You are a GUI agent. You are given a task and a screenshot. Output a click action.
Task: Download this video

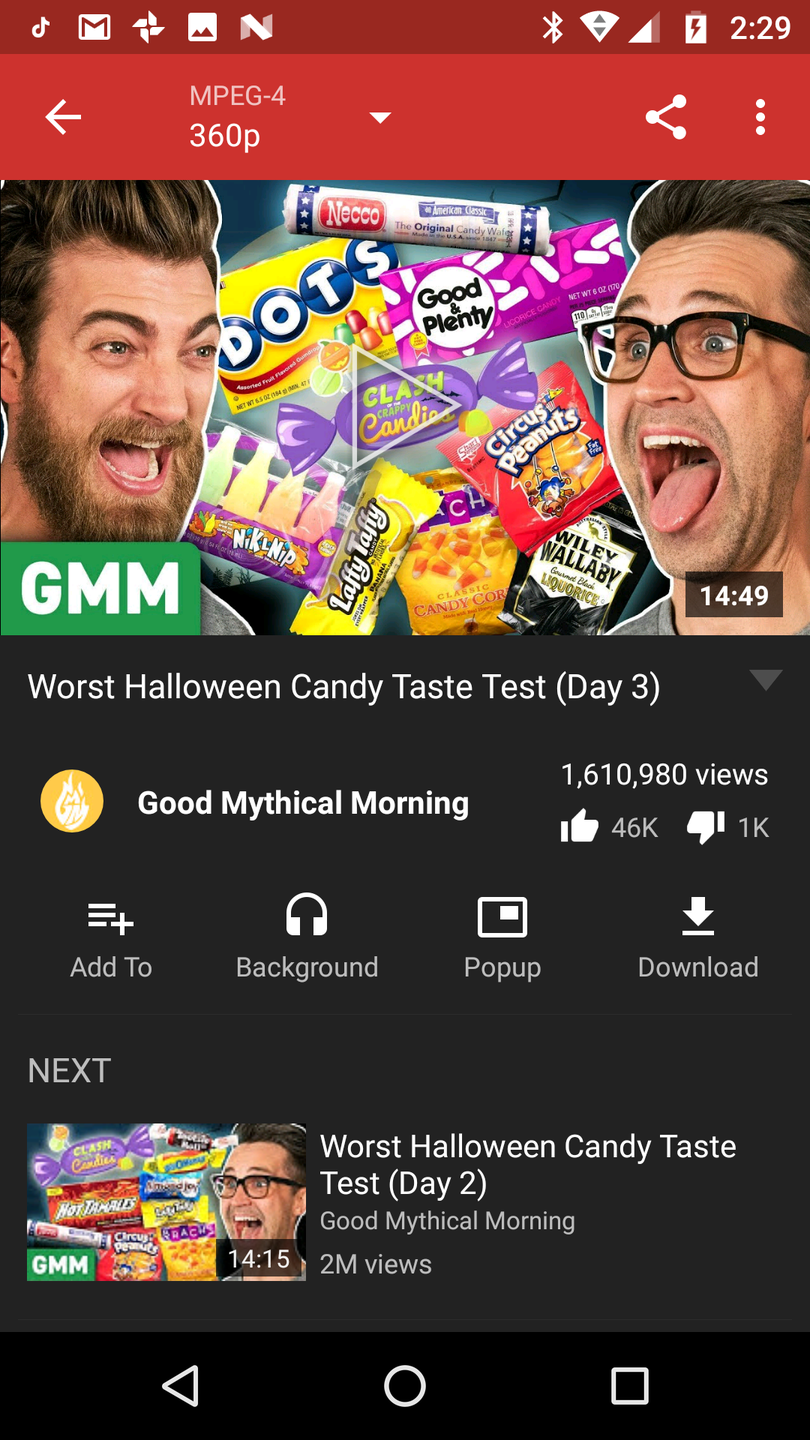tap(698, 938)
